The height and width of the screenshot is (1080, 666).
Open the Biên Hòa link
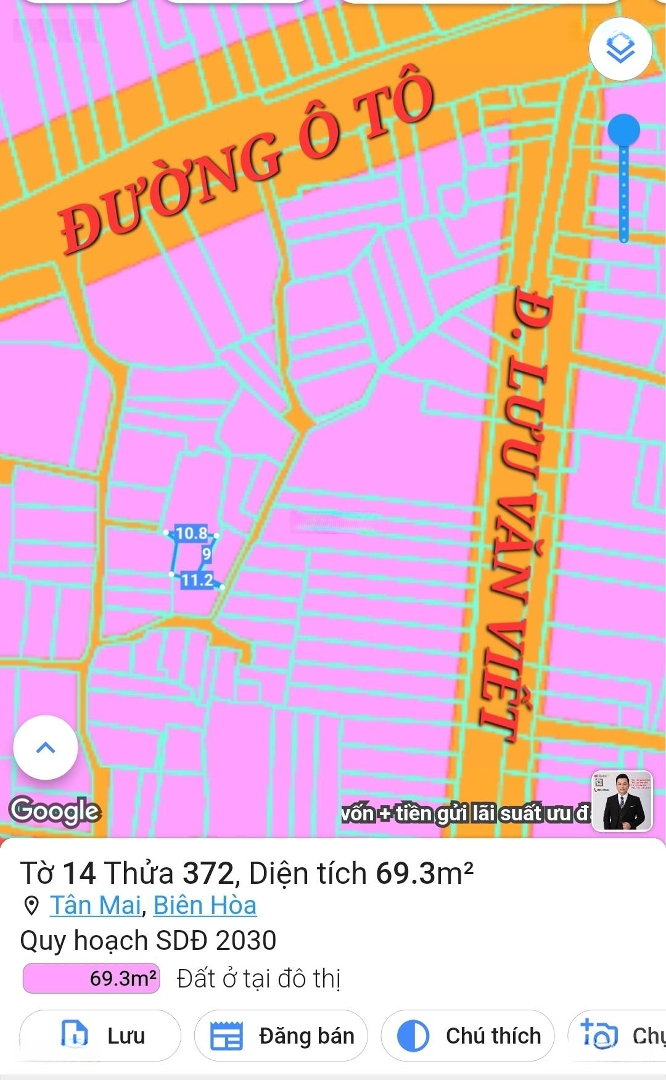coord(205,905)
